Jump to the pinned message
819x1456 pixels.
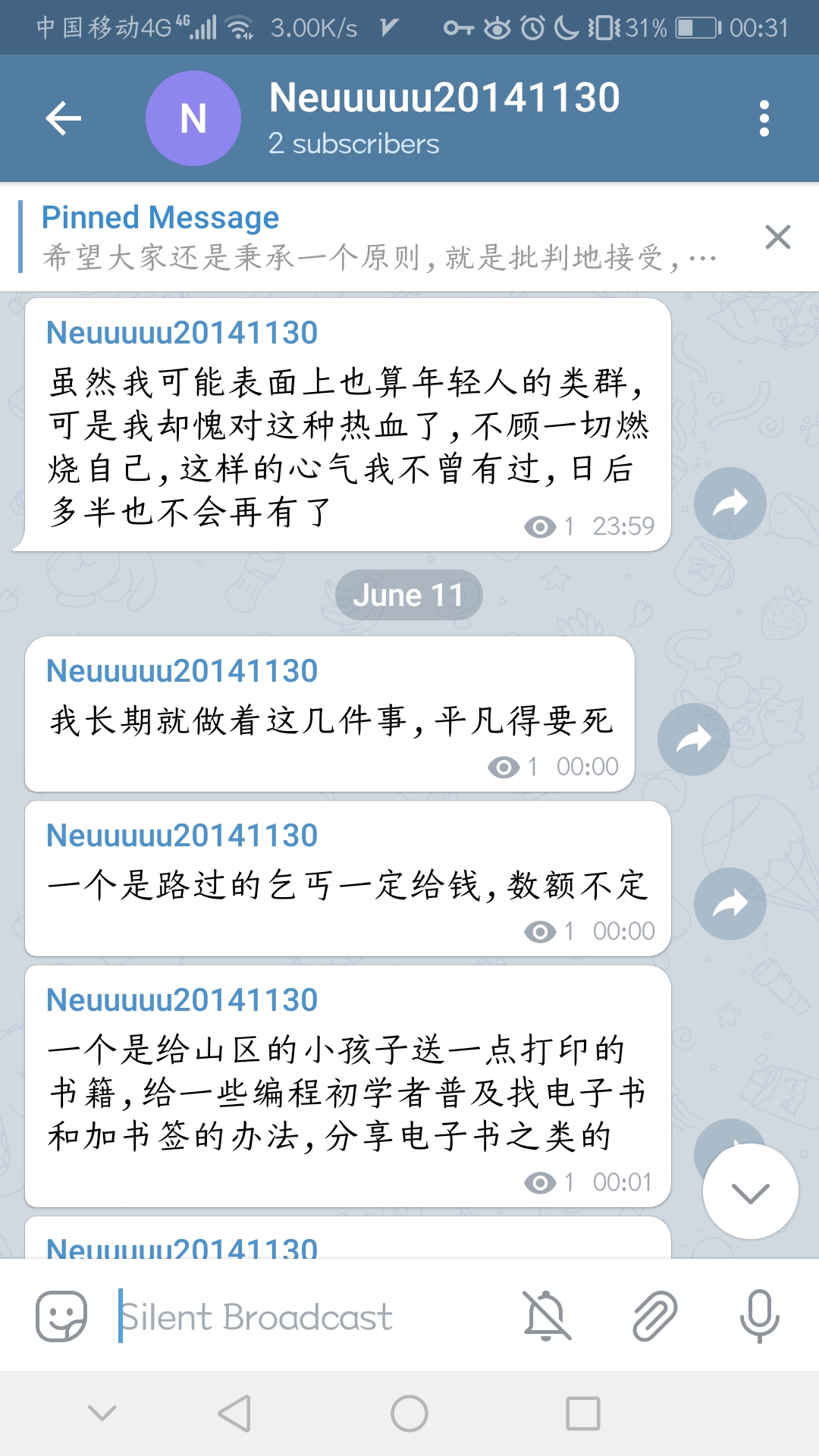coord(379,237)
